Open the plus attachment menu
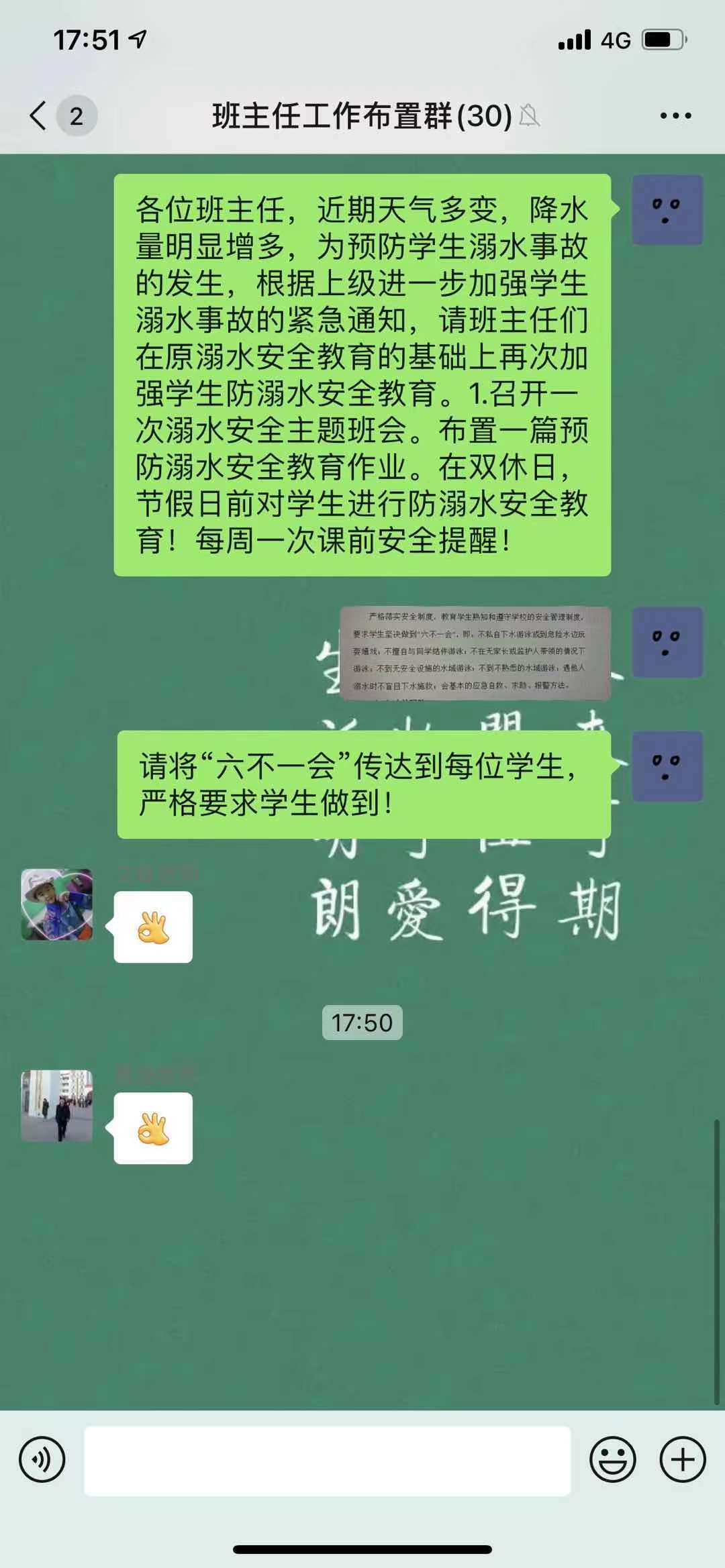725x1568 pixels. (x=682, y=1459)
